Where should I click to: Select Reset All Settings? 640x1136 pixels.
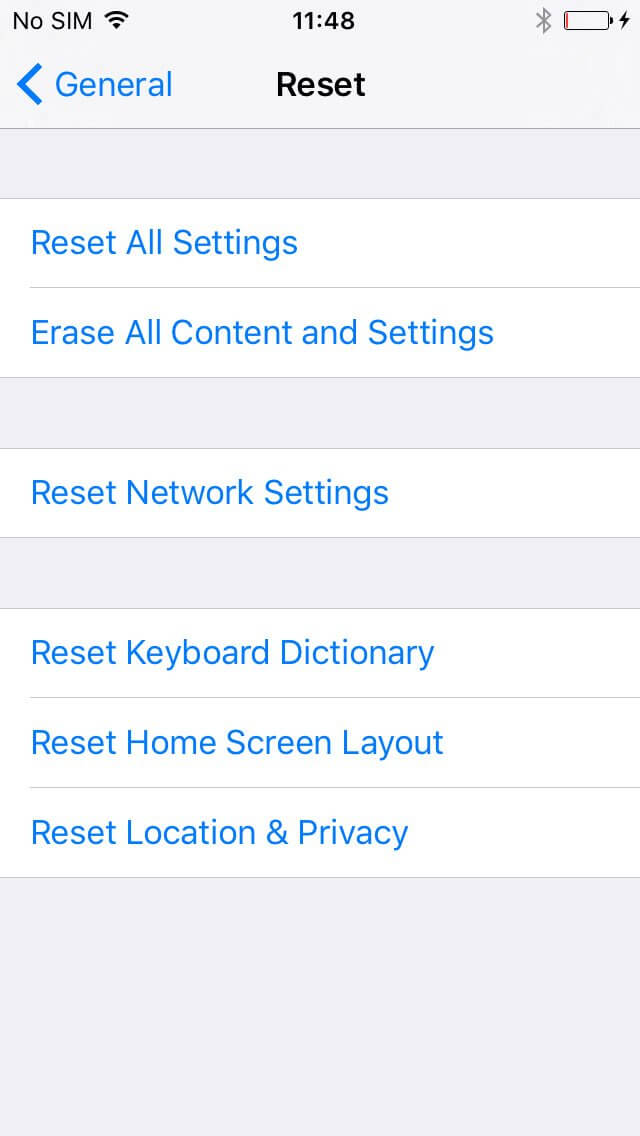coord(165,243)
